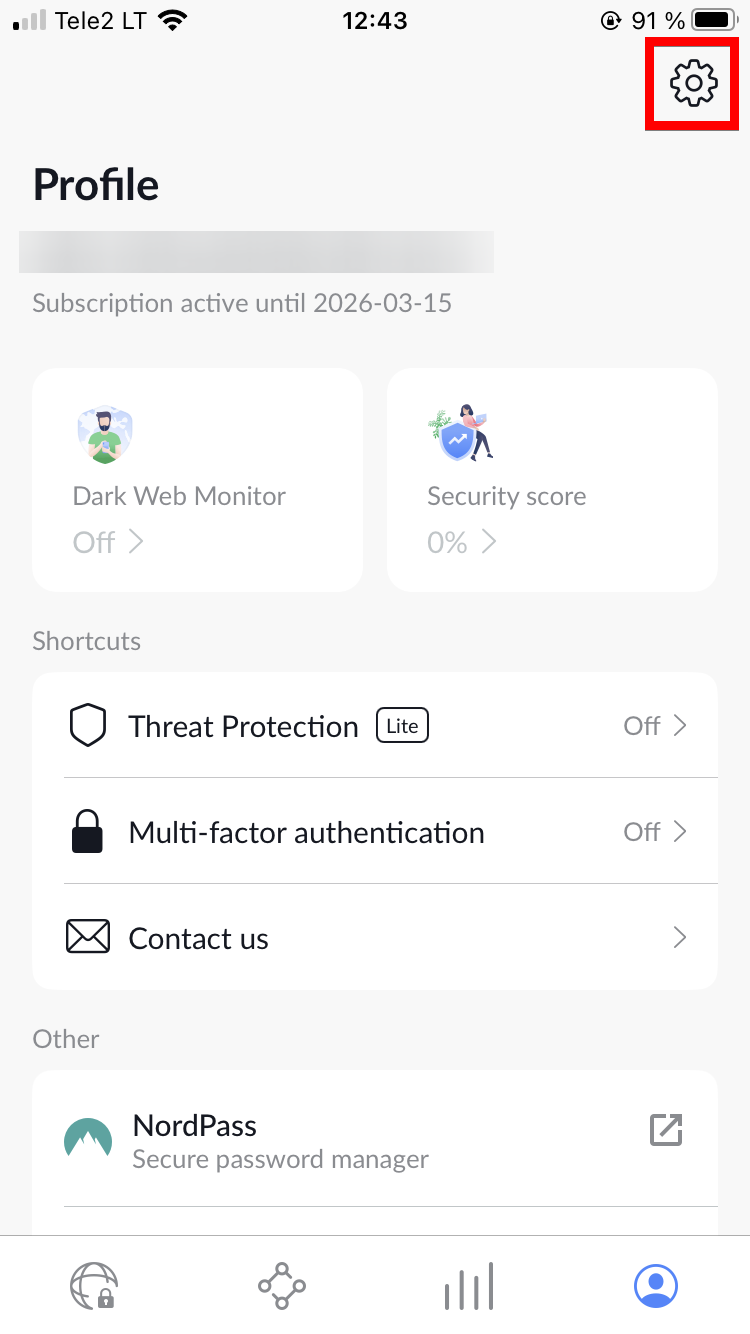Open the Contact us row

[375, 938]
